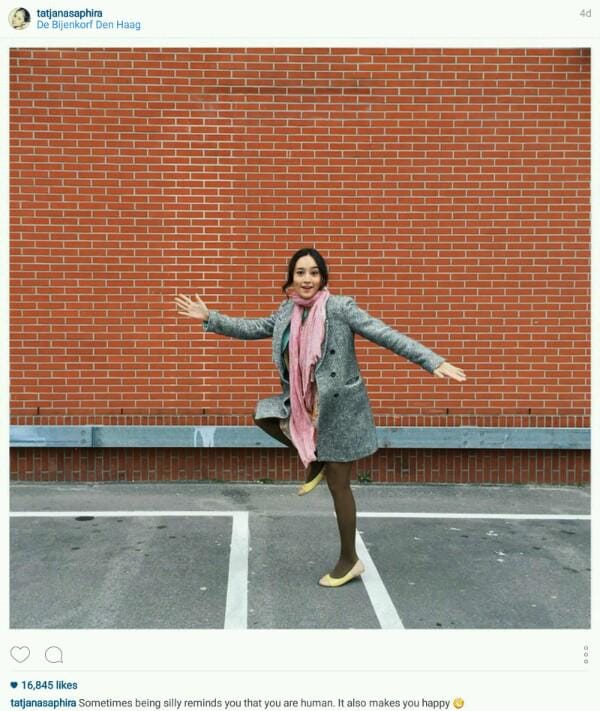The image size is (600, 711).
Task: Like the post with heart icon
Action: [20, 654]
